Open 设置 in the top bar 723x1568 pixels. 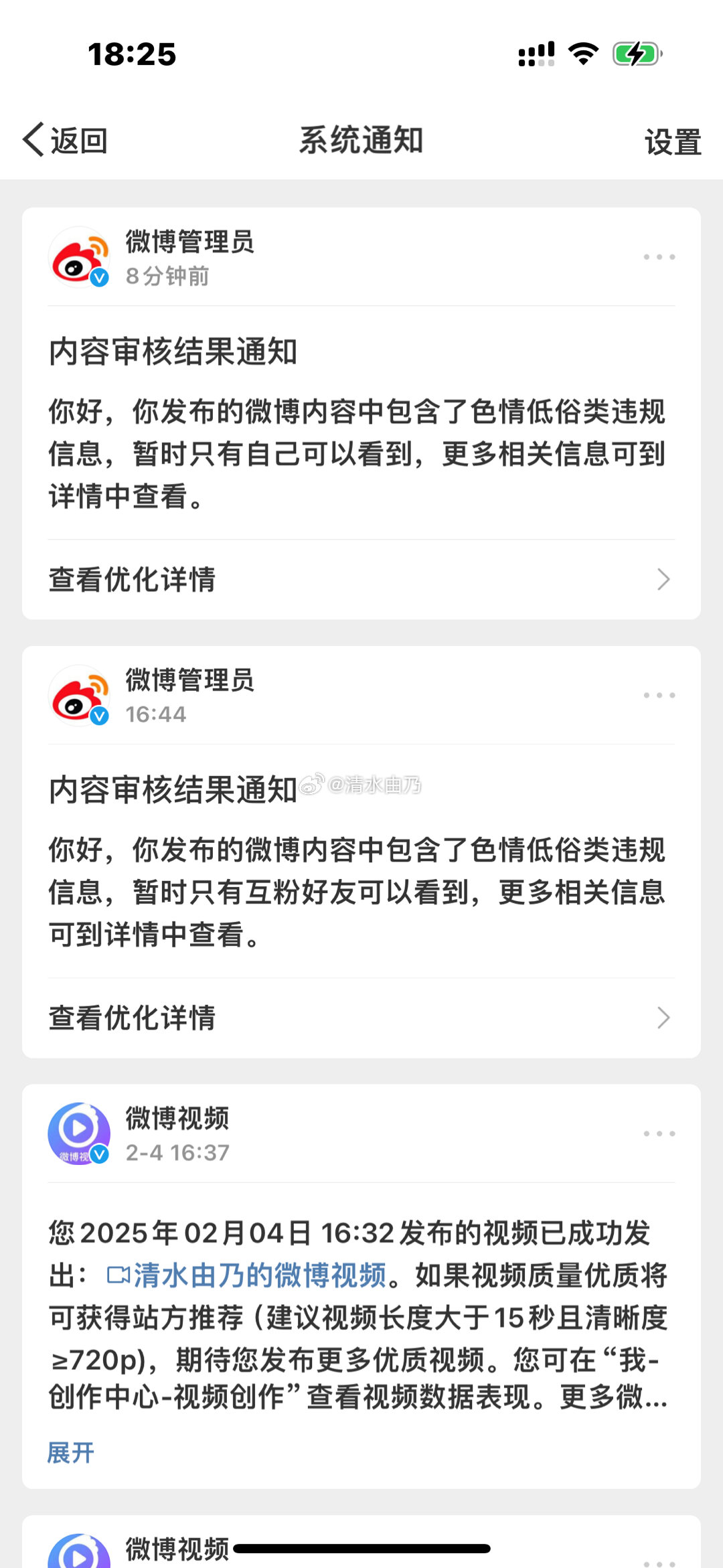(672, 142)
